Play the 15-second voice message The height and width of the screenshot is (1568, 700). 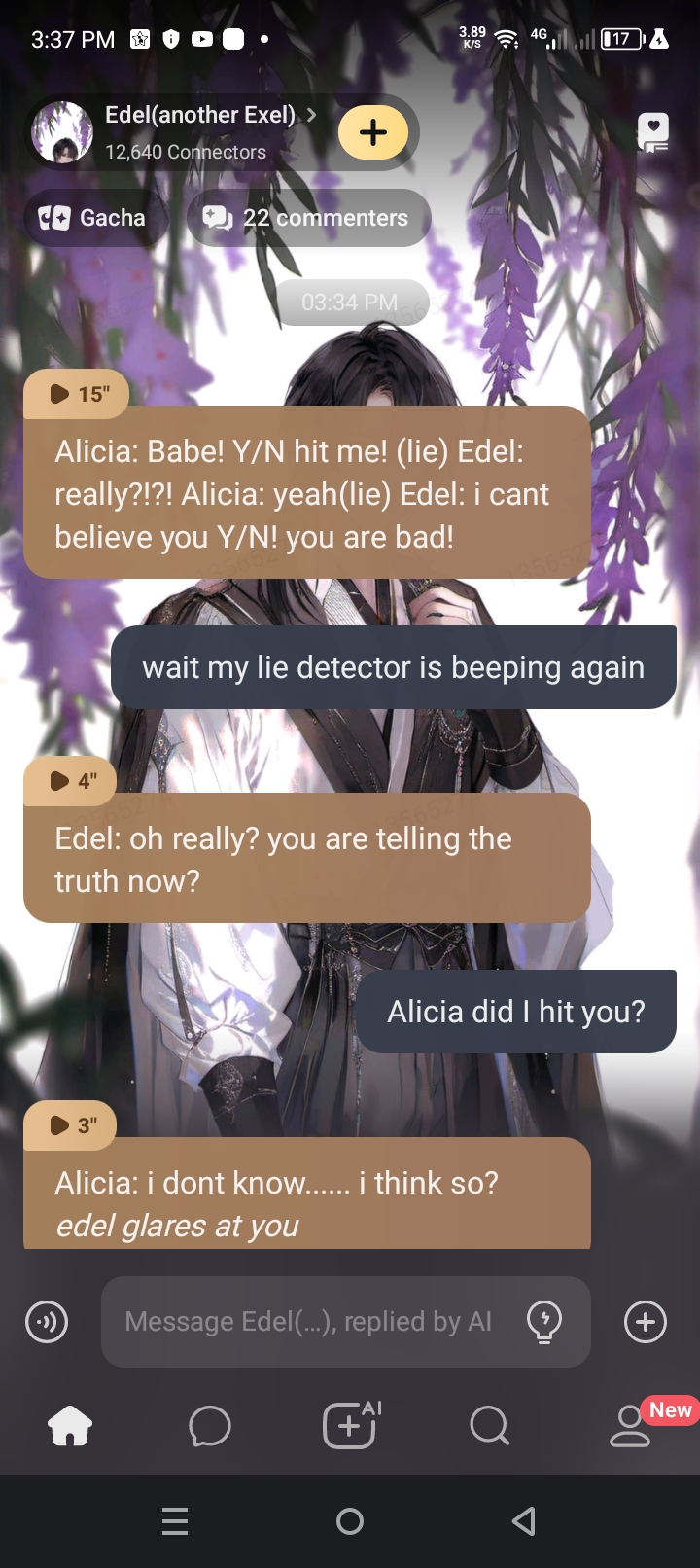(76, 394)
